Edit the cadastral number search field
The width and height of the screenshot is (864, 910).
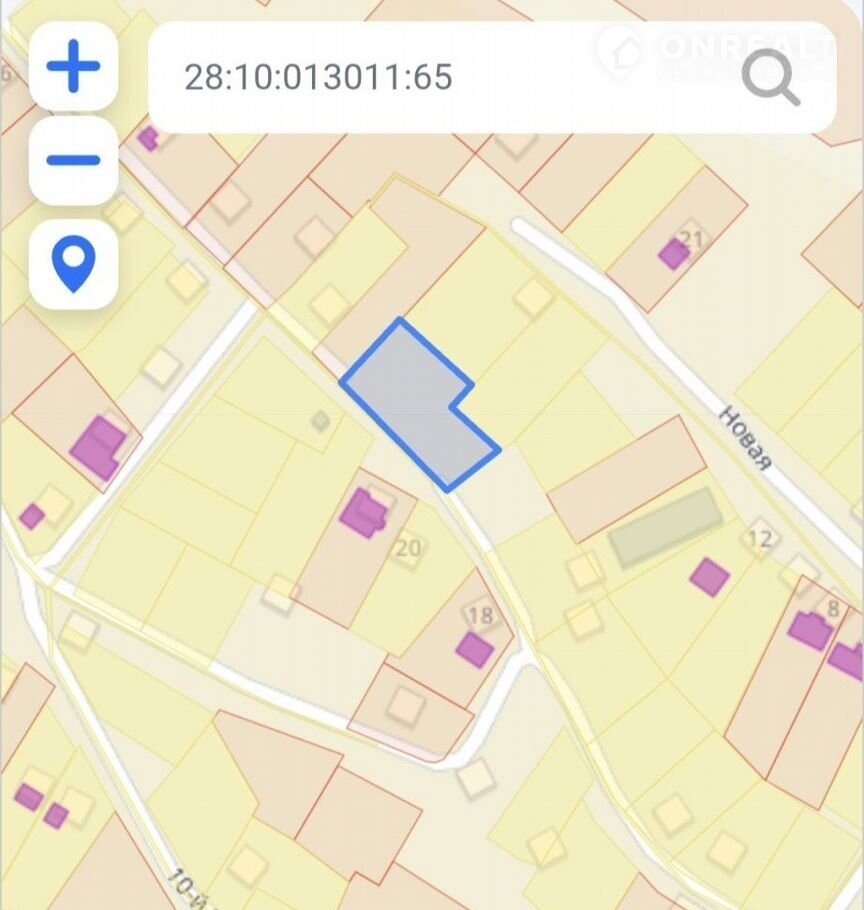tap(440, 78)
